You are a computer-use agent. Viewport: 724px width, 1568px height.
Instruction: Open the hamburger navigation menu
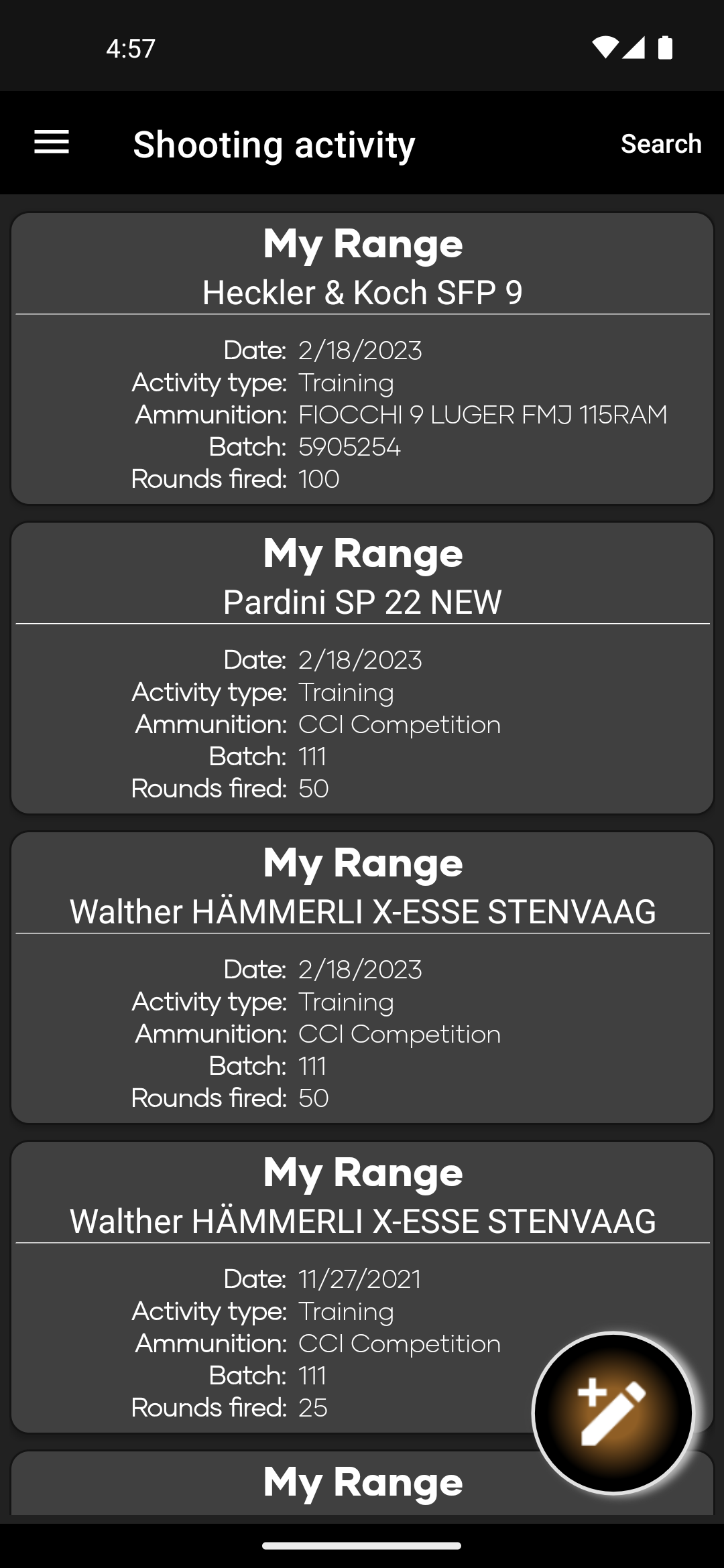52,143
